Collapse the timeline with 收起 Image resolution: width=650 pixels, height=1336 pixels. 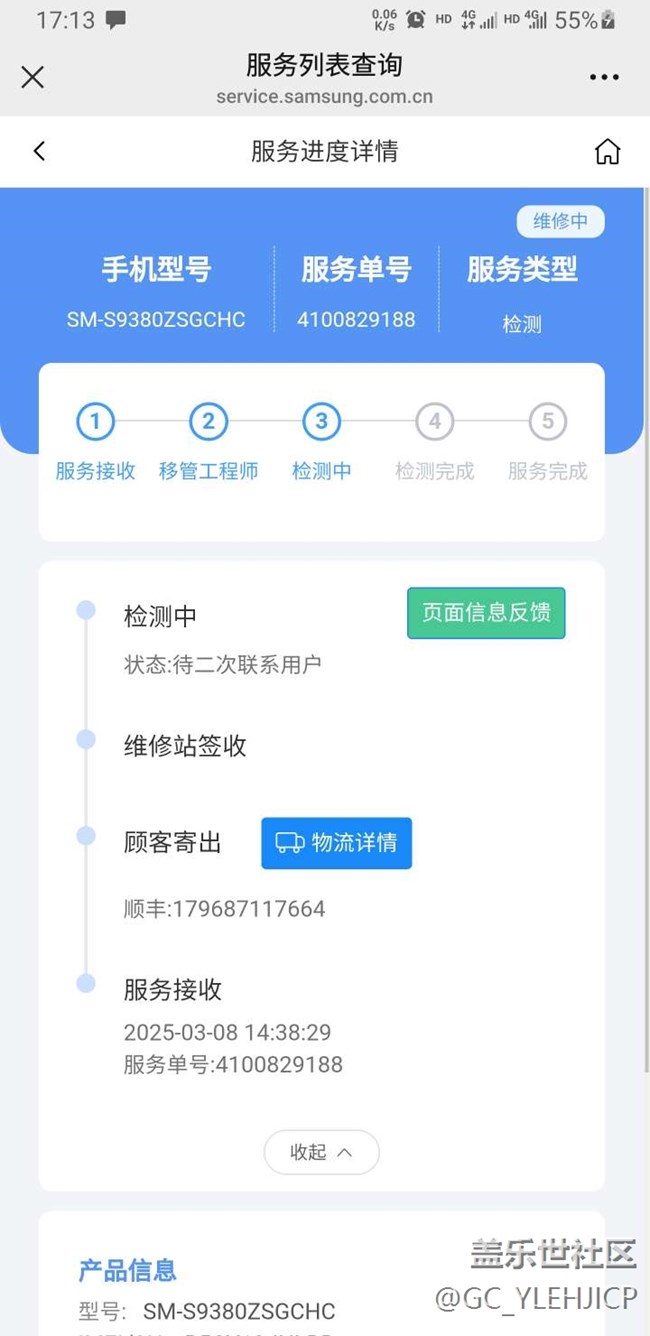click(321, 1152)
